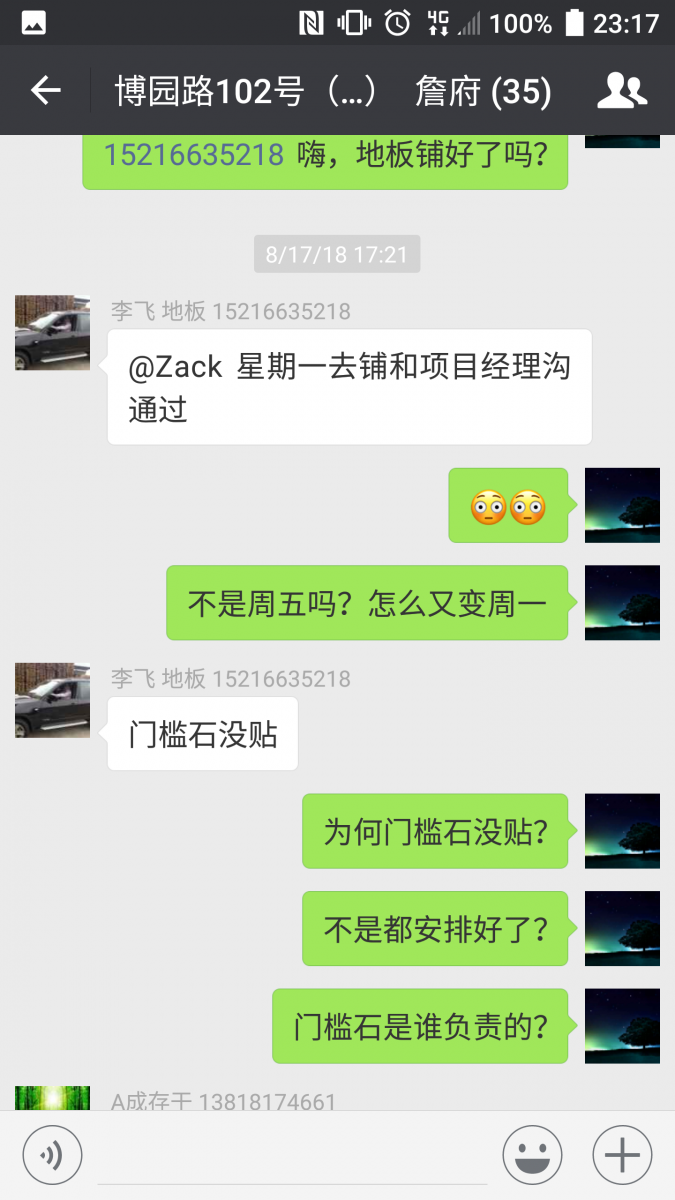This screenshot has width=675, height=1200.
Task: Open the plus attachments menu
Action: [x=622, y=1156]
